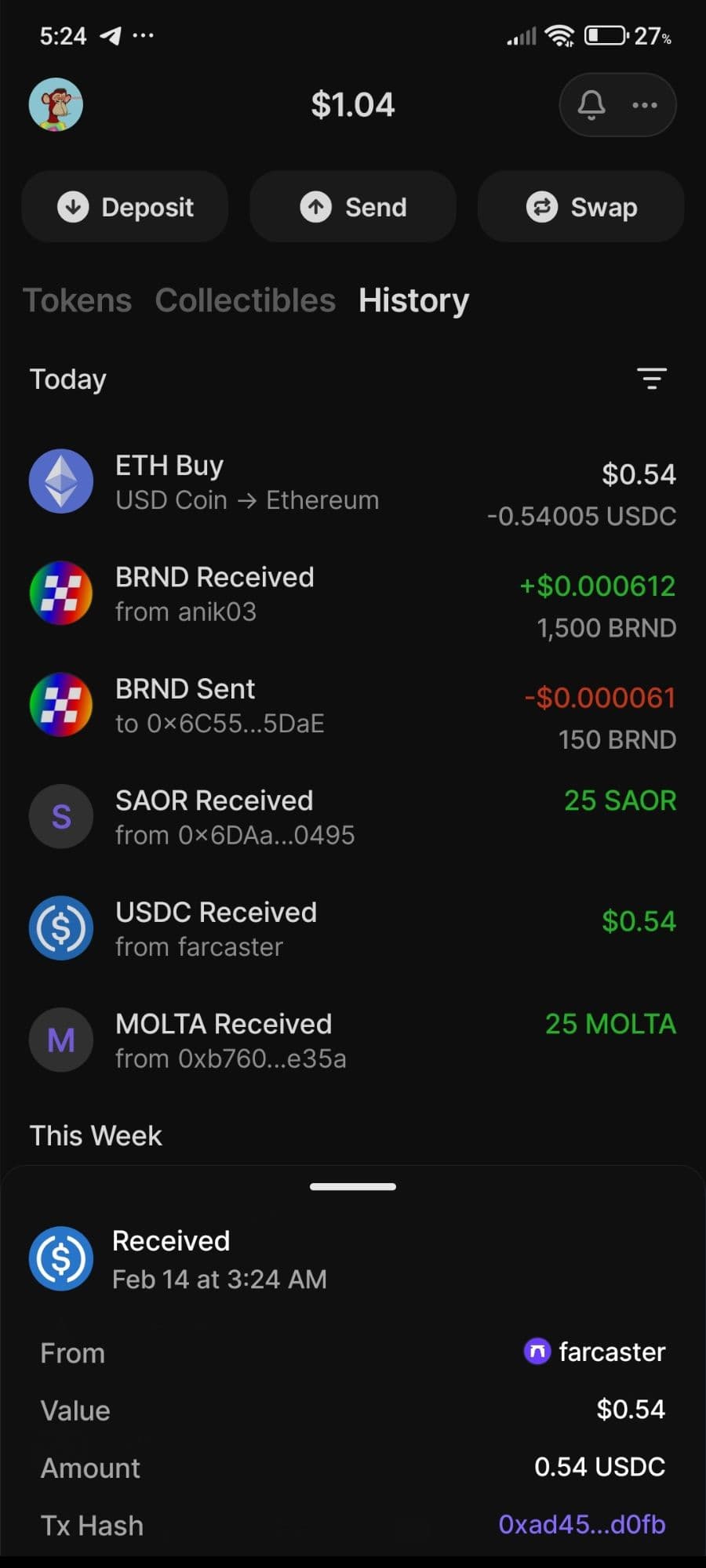Image resolution: width=706 pixels, height=1568 pixels.
Task: Switch to the Tokens tab
Action: pyautogui.click(x=77, y=300)
